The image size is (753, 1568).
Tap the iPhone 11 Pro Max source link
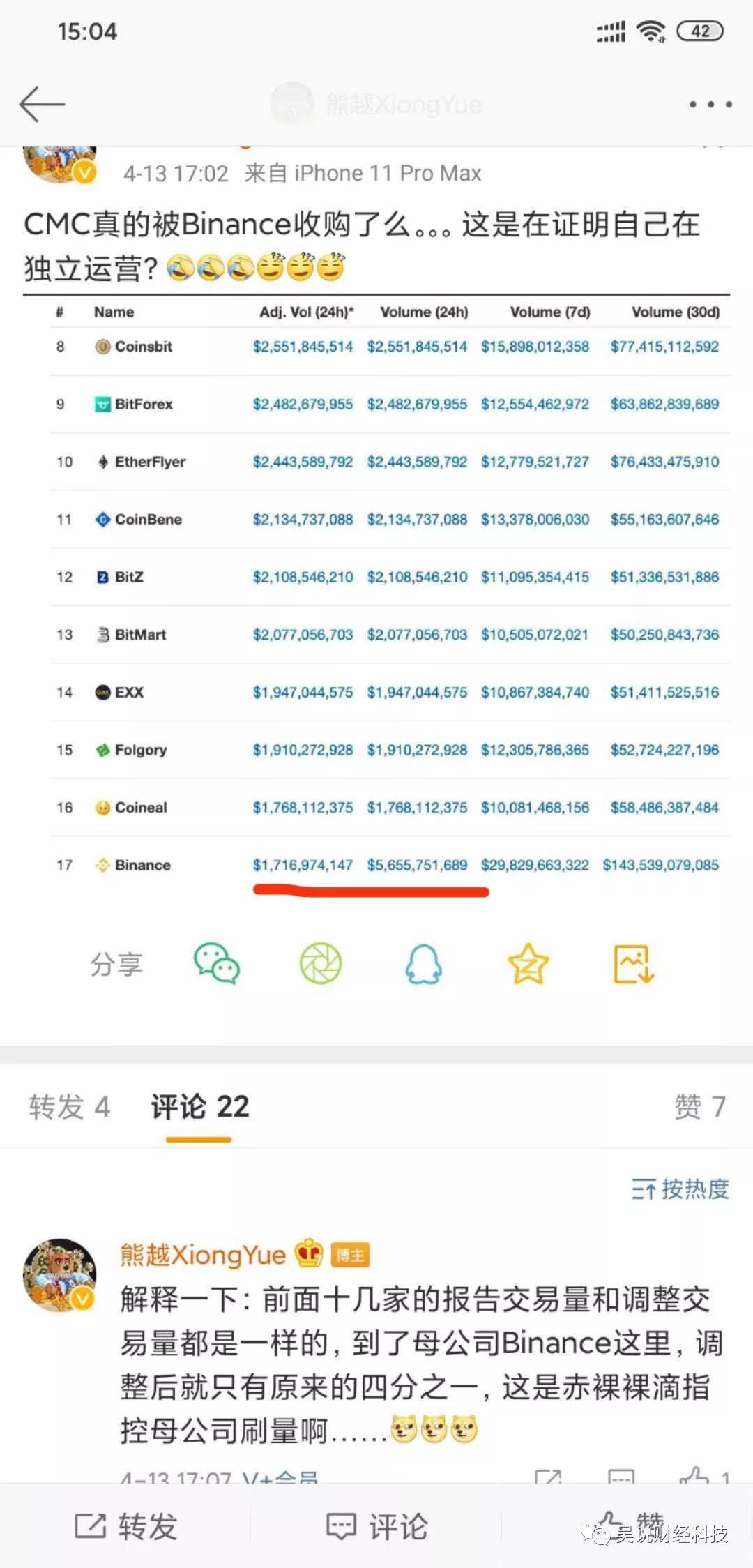click(387, 172)
